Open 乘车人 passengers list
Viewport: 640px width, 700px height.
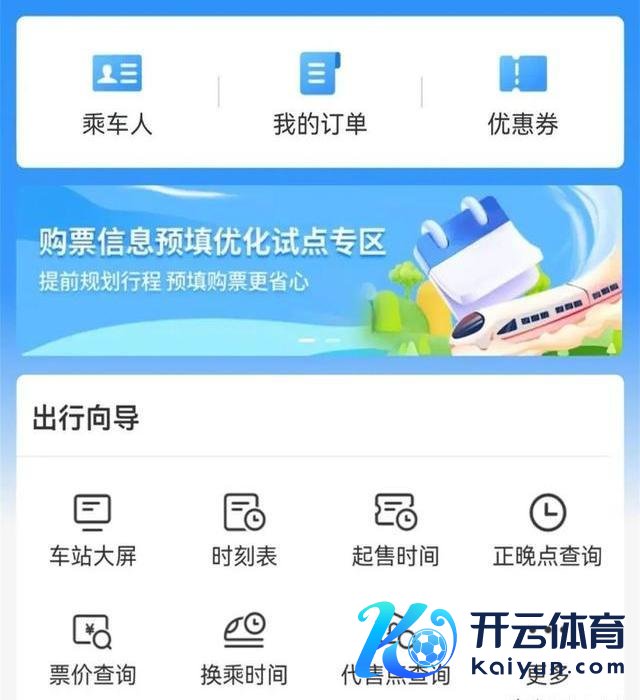[117, 95]
